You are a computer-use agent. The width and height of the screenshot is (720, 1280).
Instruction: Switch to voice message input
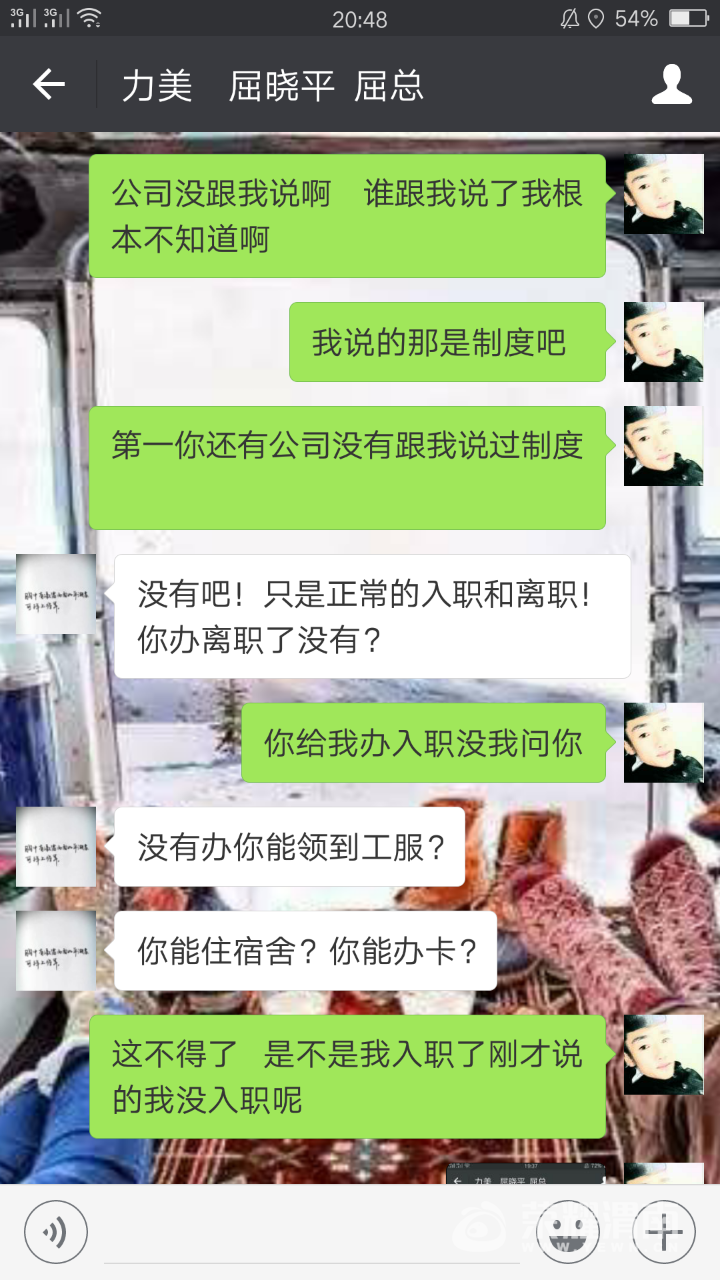click(x=56, y=1231)
